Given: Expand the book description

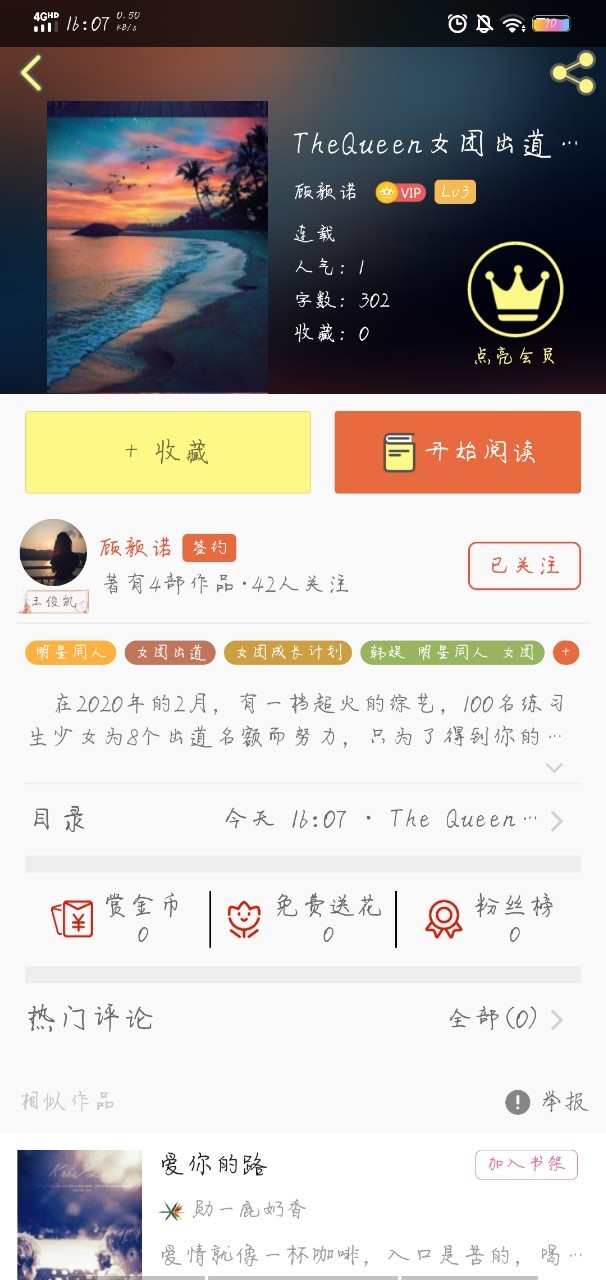Looking at the screenshot, I should click(554, 768).
